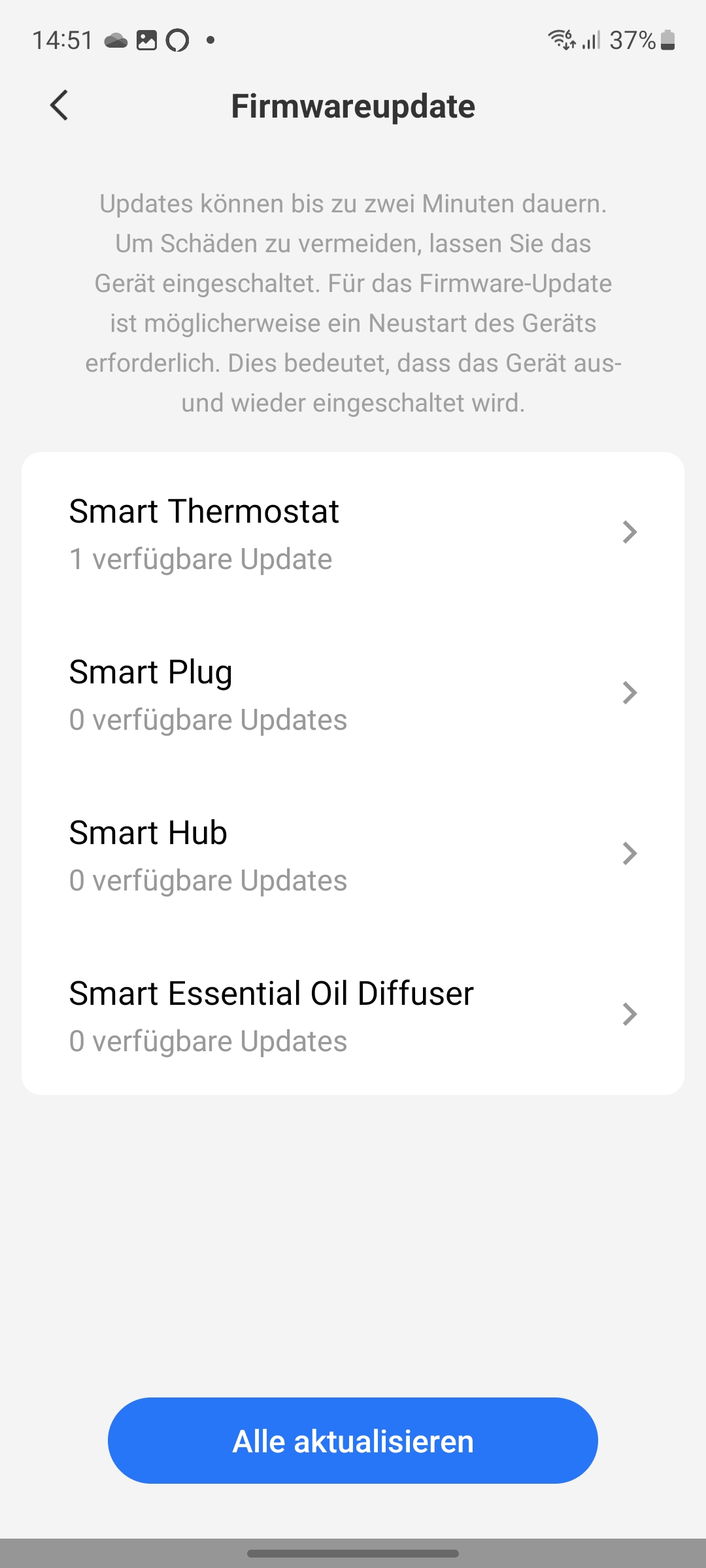Open Smart Thermostat firmware update
Image resolution: width=706 pixels, height=1568 pixels.
(x=353, y=533)
